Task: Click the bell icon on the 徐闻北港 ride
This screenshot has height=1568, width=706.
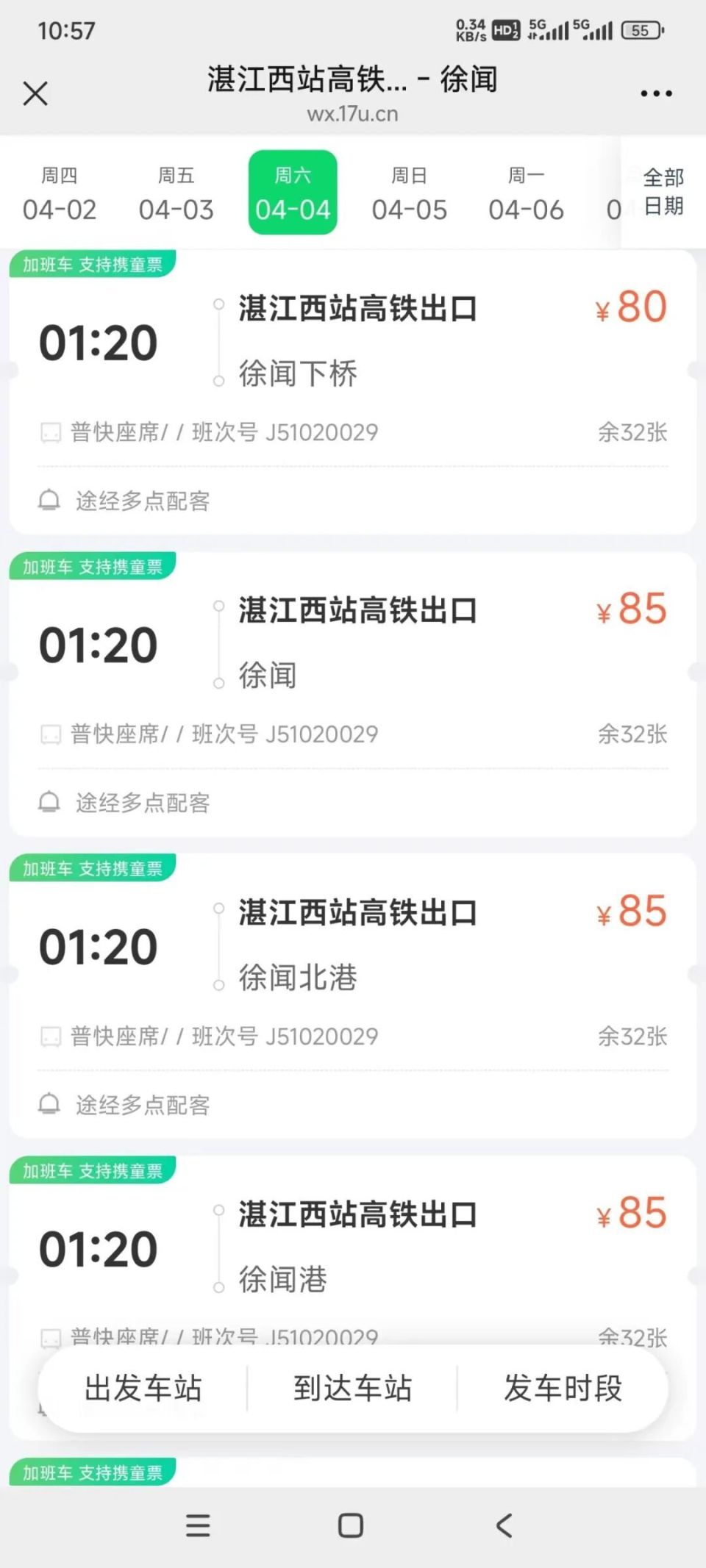Action: point(49,1103)
